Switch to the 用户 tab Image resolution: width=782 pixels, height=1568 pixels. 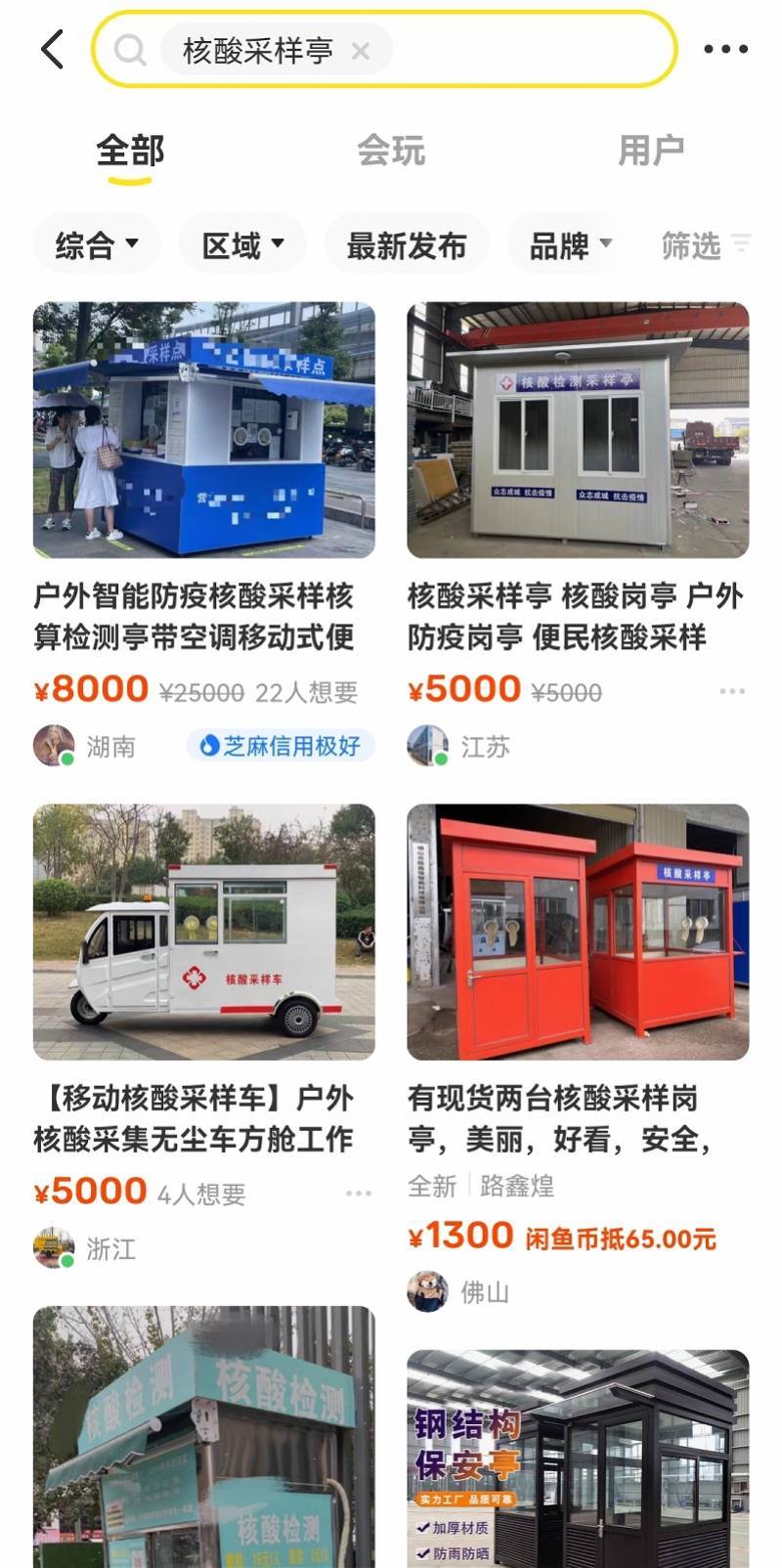pyautogui.click(x=650, y=151)
